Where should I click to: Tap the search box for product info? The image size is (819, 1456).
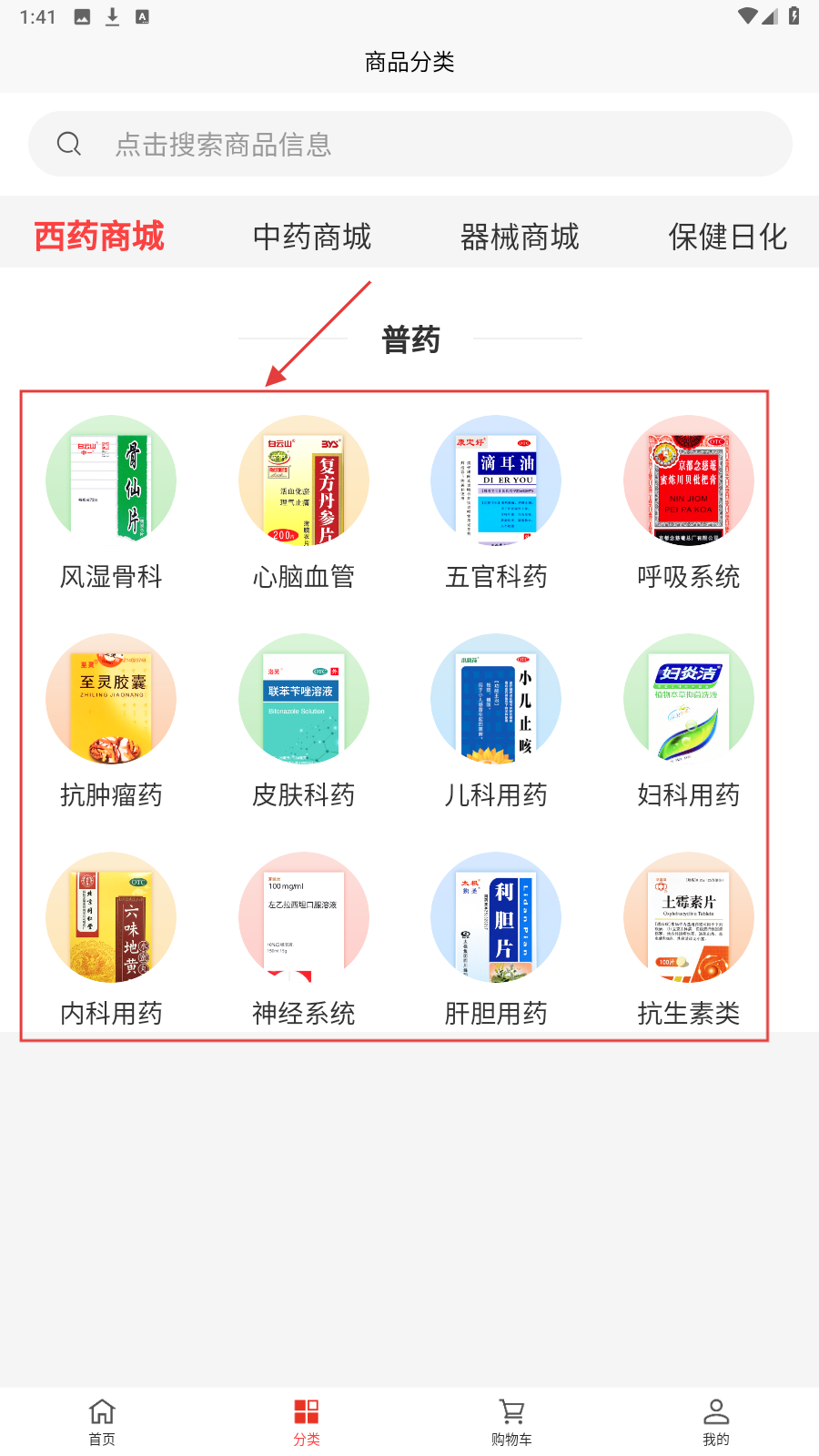[409, 144]
